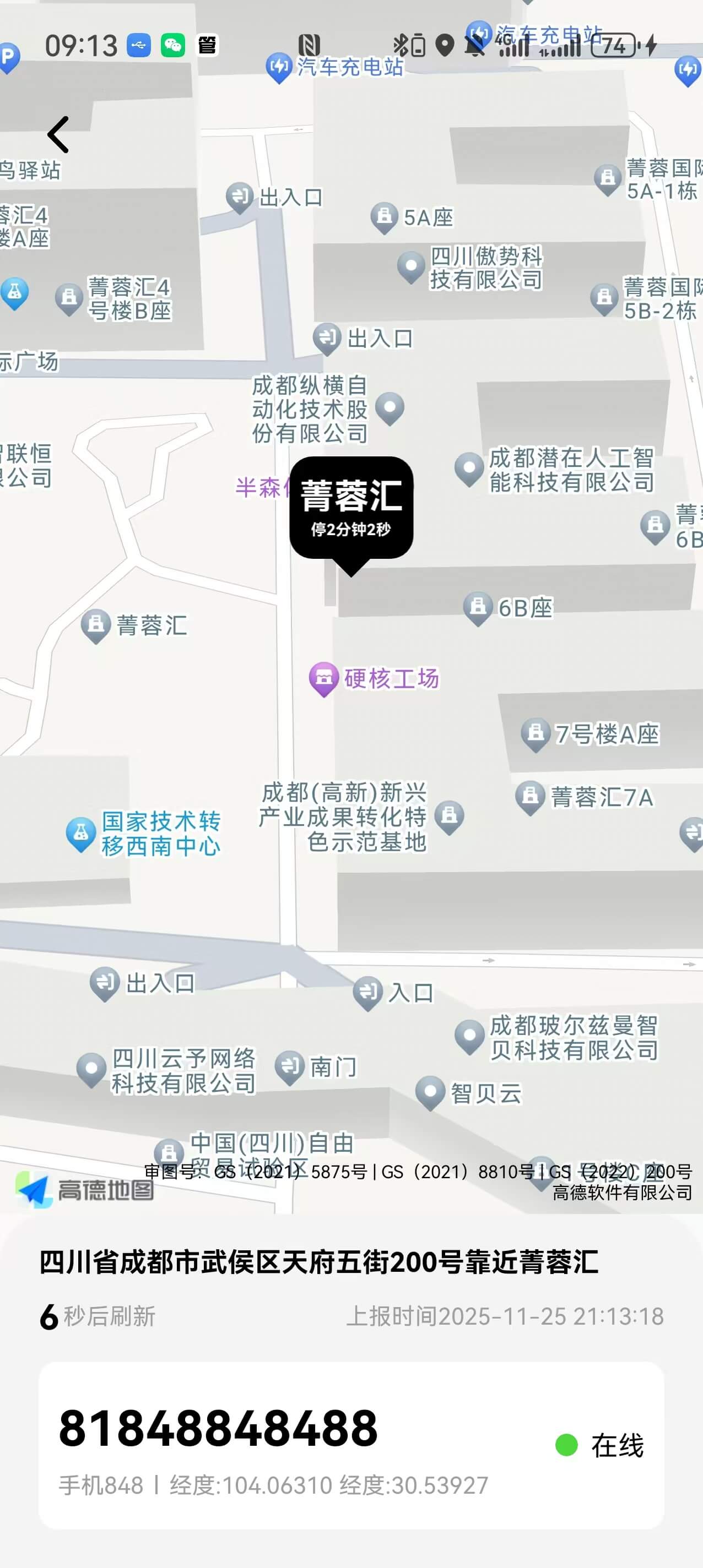Viewport: 703px width, 1568px height.
Task: Select the 硬核工场 map marker
Action: [x=323, y=678]
